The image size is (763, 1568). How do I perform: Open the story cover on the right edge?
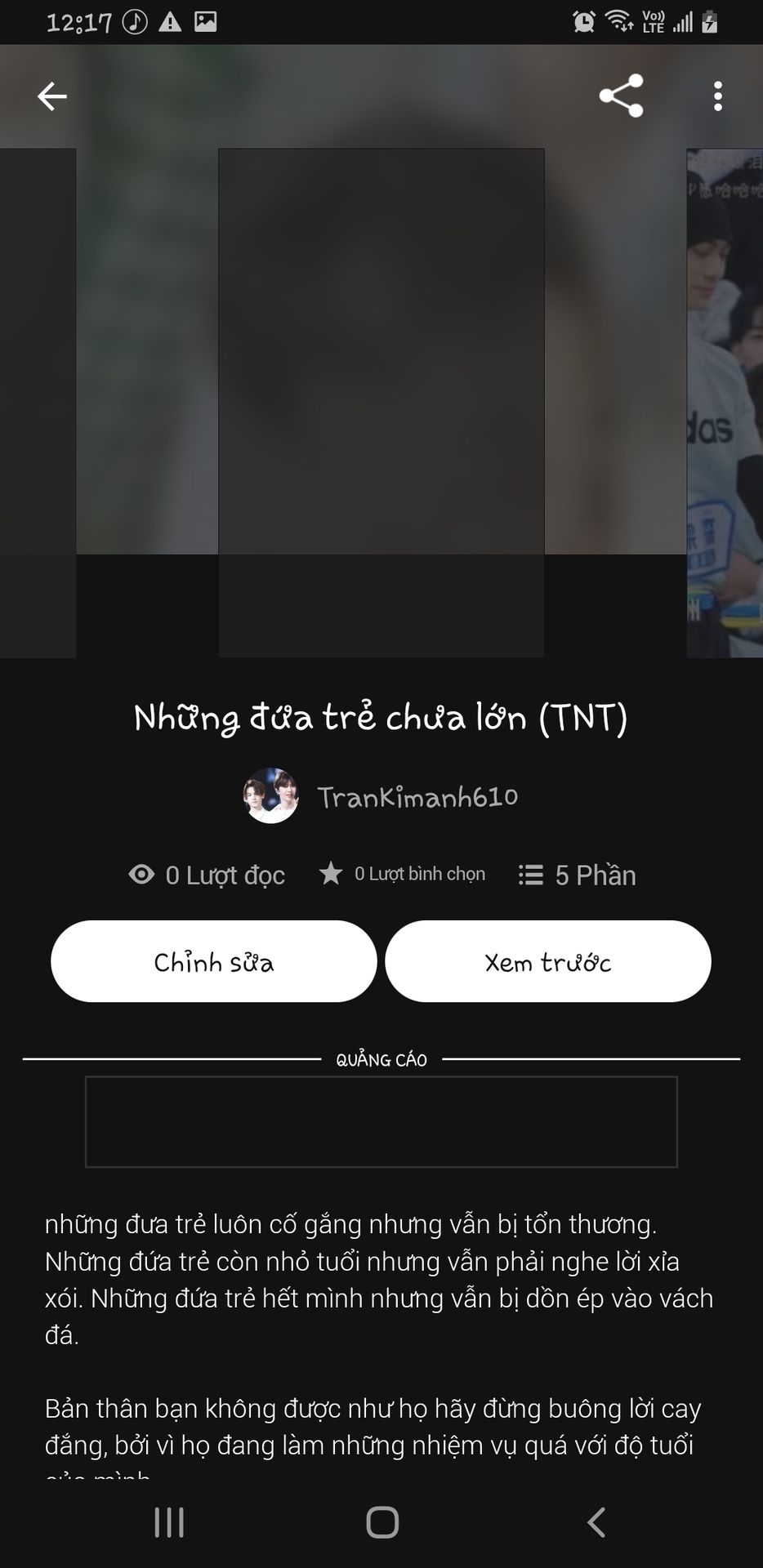[x=725, y=402]
